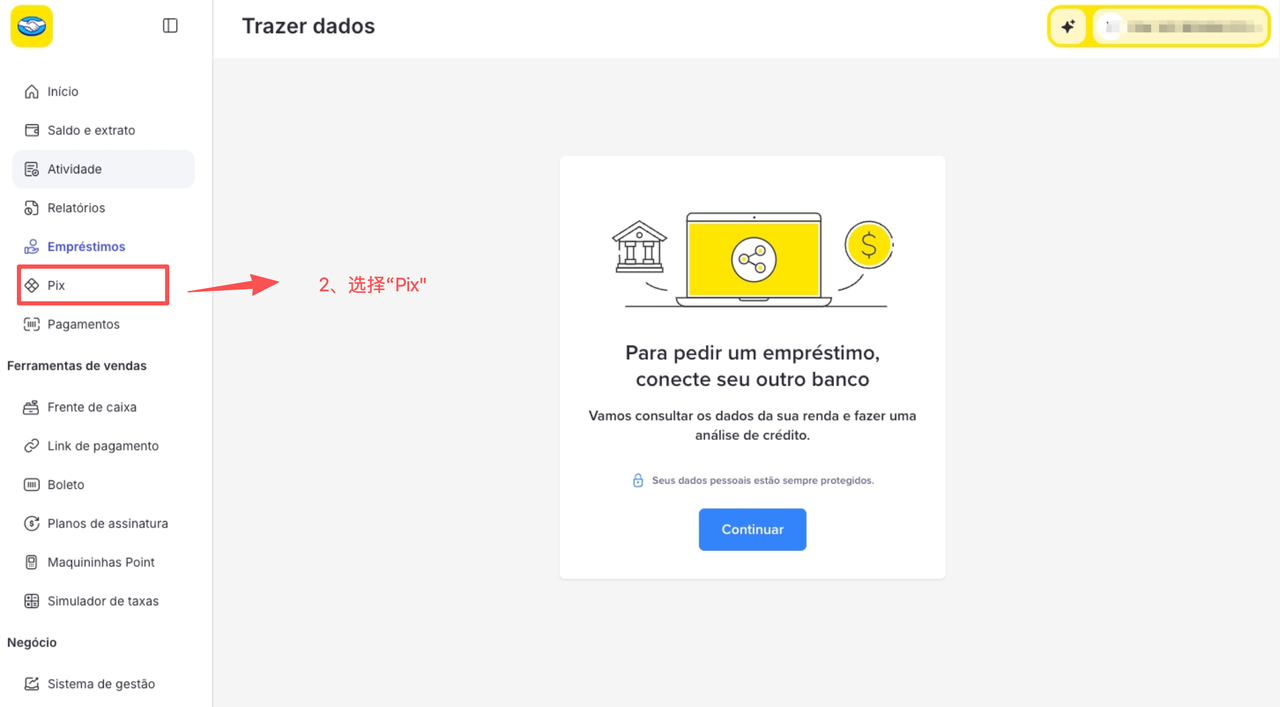Viewport: 1280px width, 707px height.
Task: Open Planos de assinatura
Action: [103, 523]
